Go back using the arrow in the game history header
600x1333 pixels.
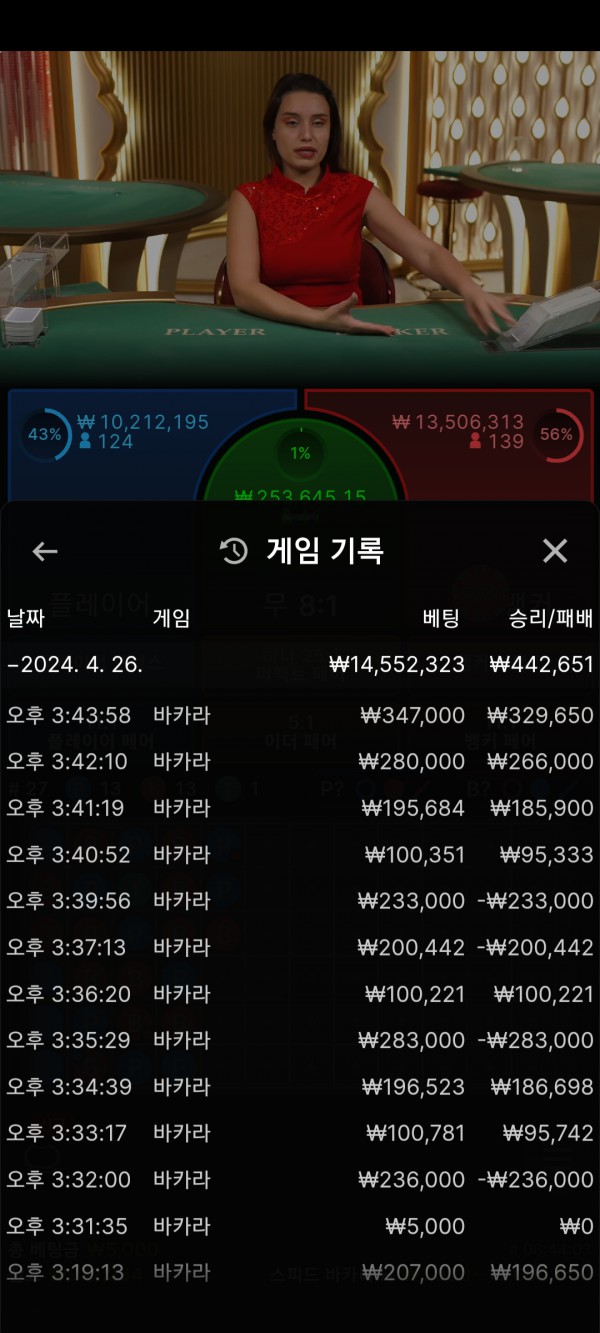click(45, 551)
